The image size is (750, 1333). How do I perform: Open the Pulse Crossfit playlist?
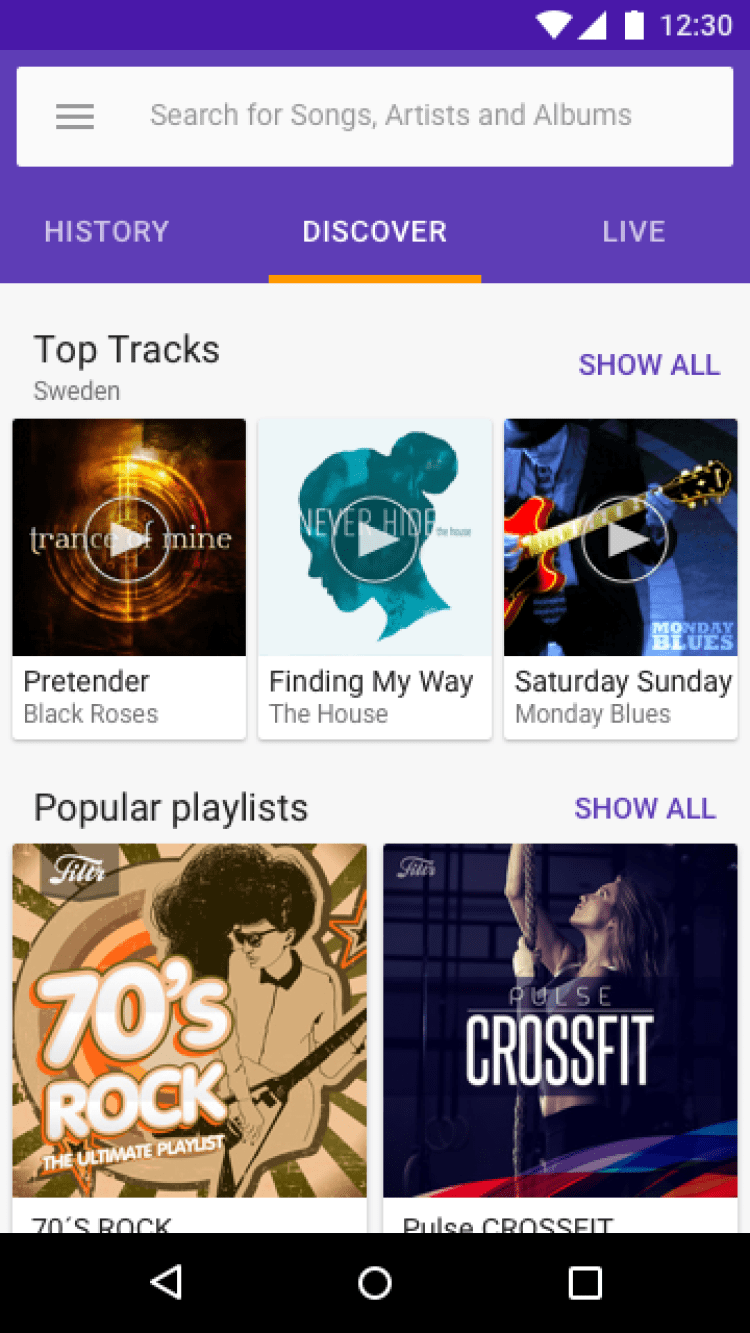click(560, 1020)
